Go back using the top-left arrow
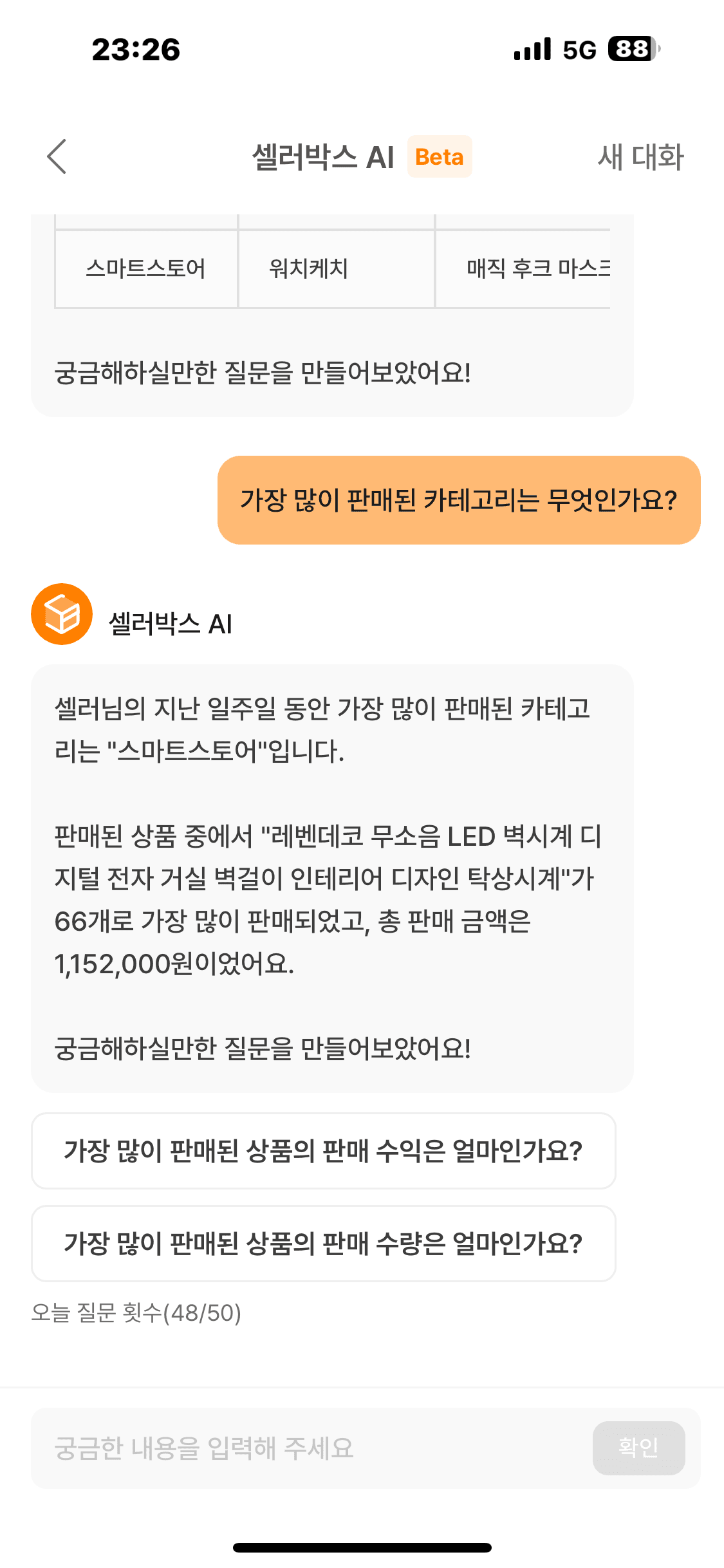The image size is (724, 1568). 57,156
